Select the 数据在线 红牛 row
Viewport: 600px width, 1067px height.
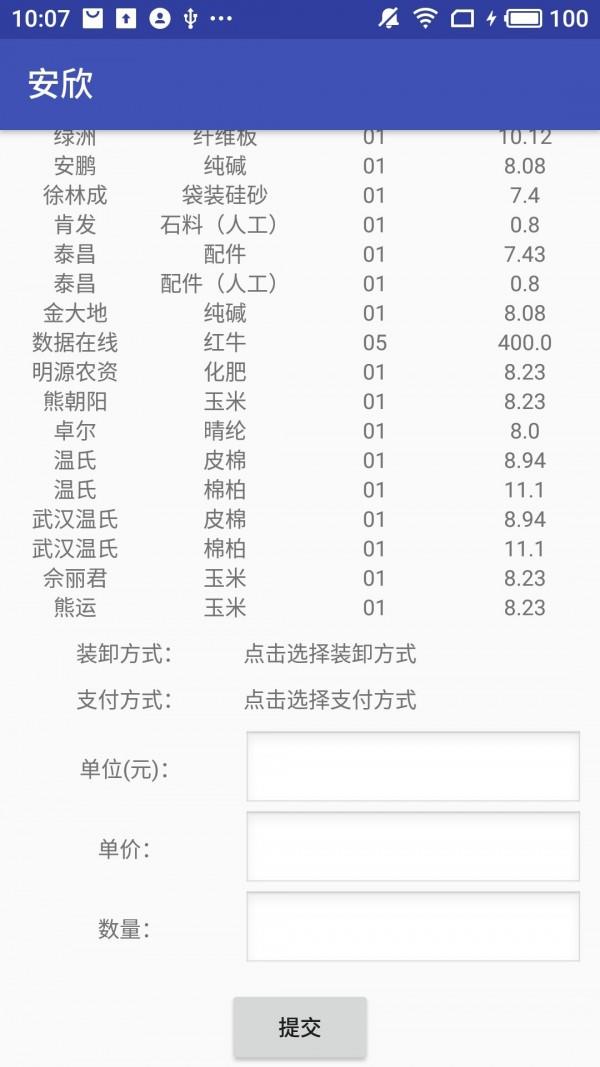300,342
